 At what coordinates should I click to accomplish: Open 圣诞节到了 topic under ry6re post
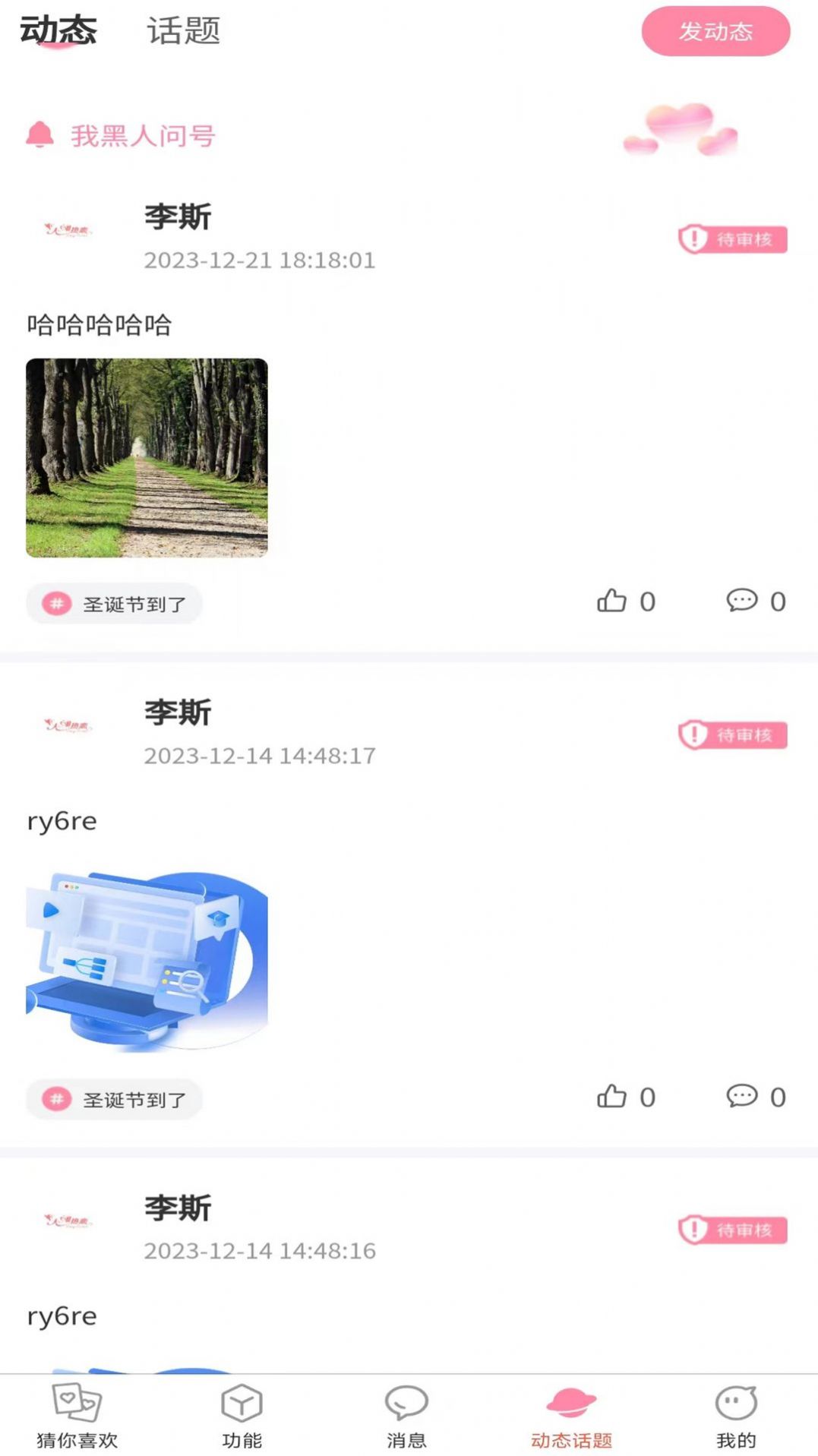[114, 1099]
